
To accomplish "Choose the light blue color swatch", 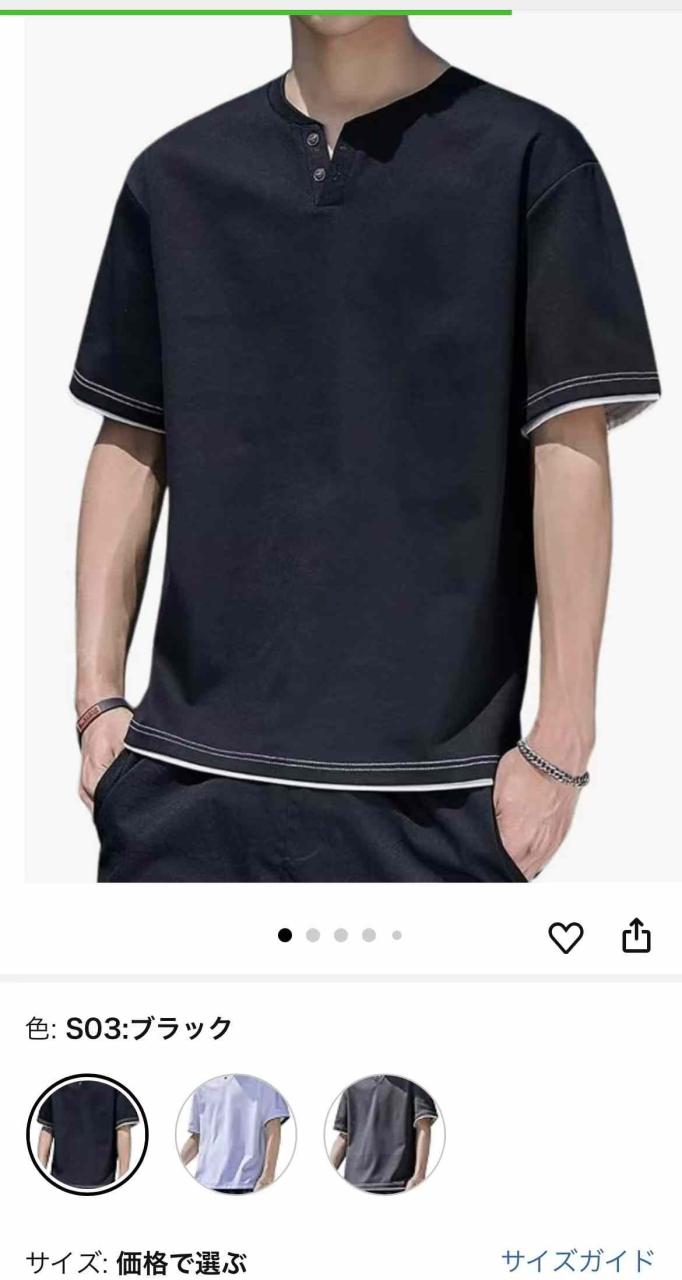I will 236,1133.
